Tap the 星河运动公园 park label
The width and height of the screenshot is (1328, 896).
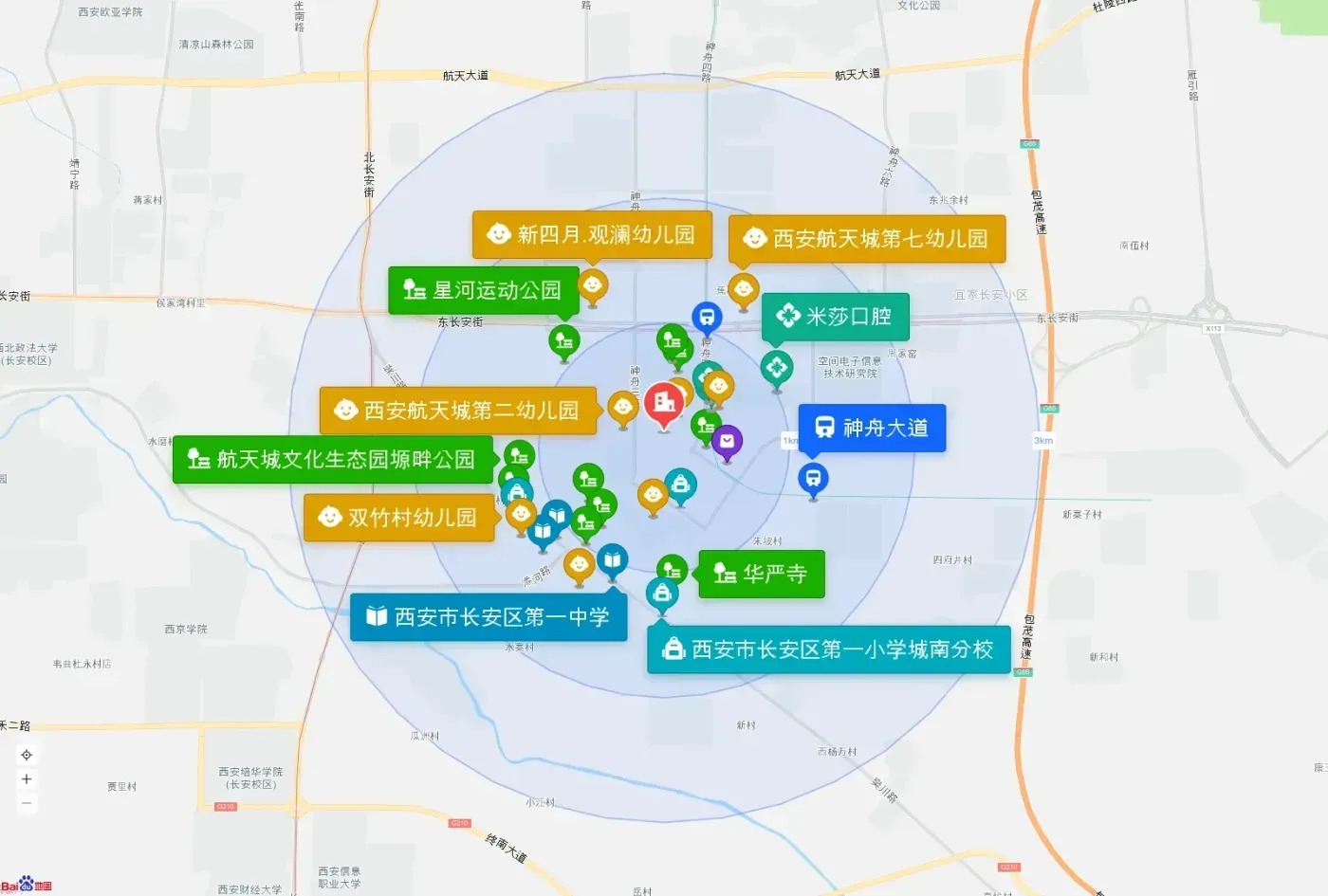(484, 290)
